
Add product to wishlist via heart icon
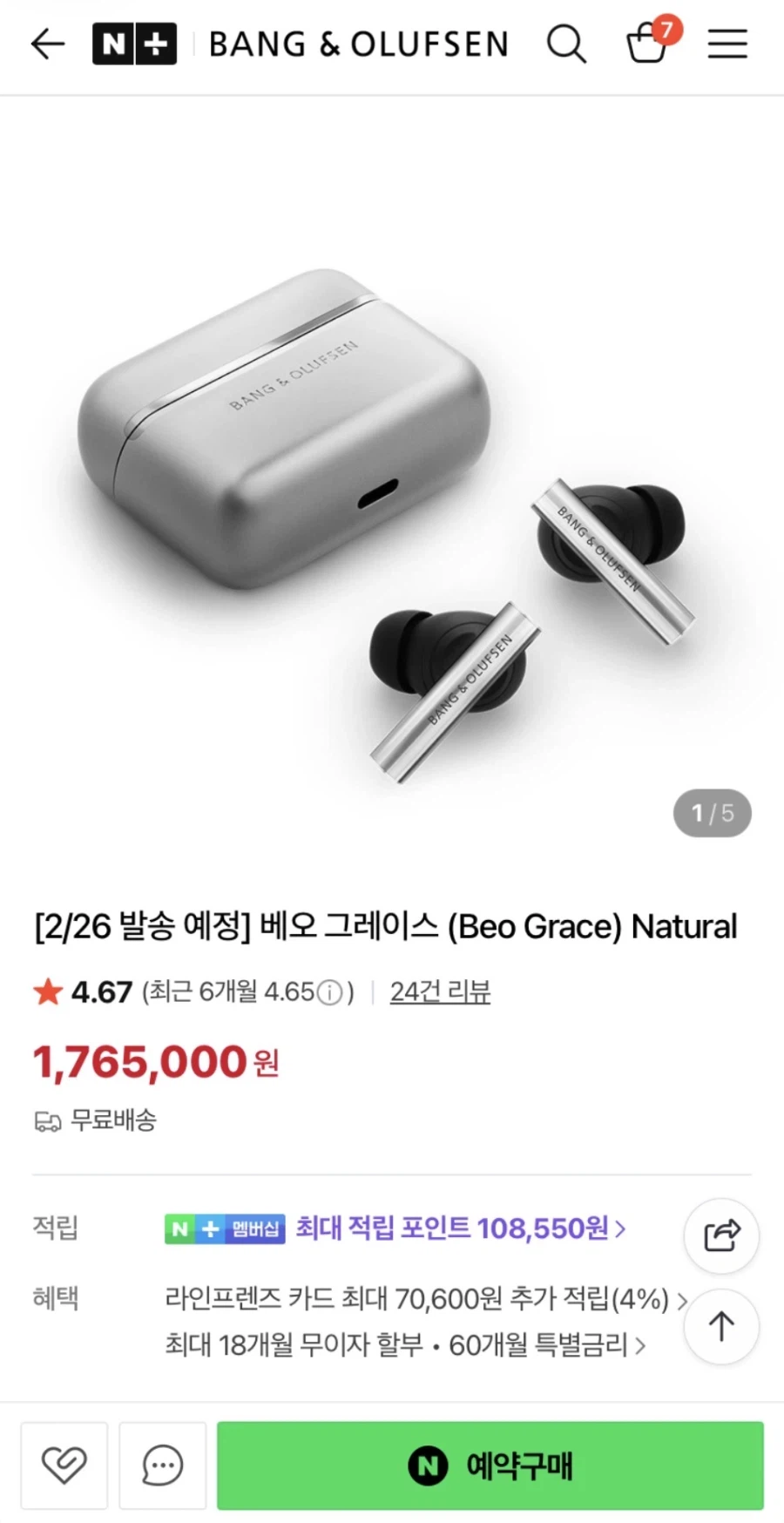pos(64,1465)
